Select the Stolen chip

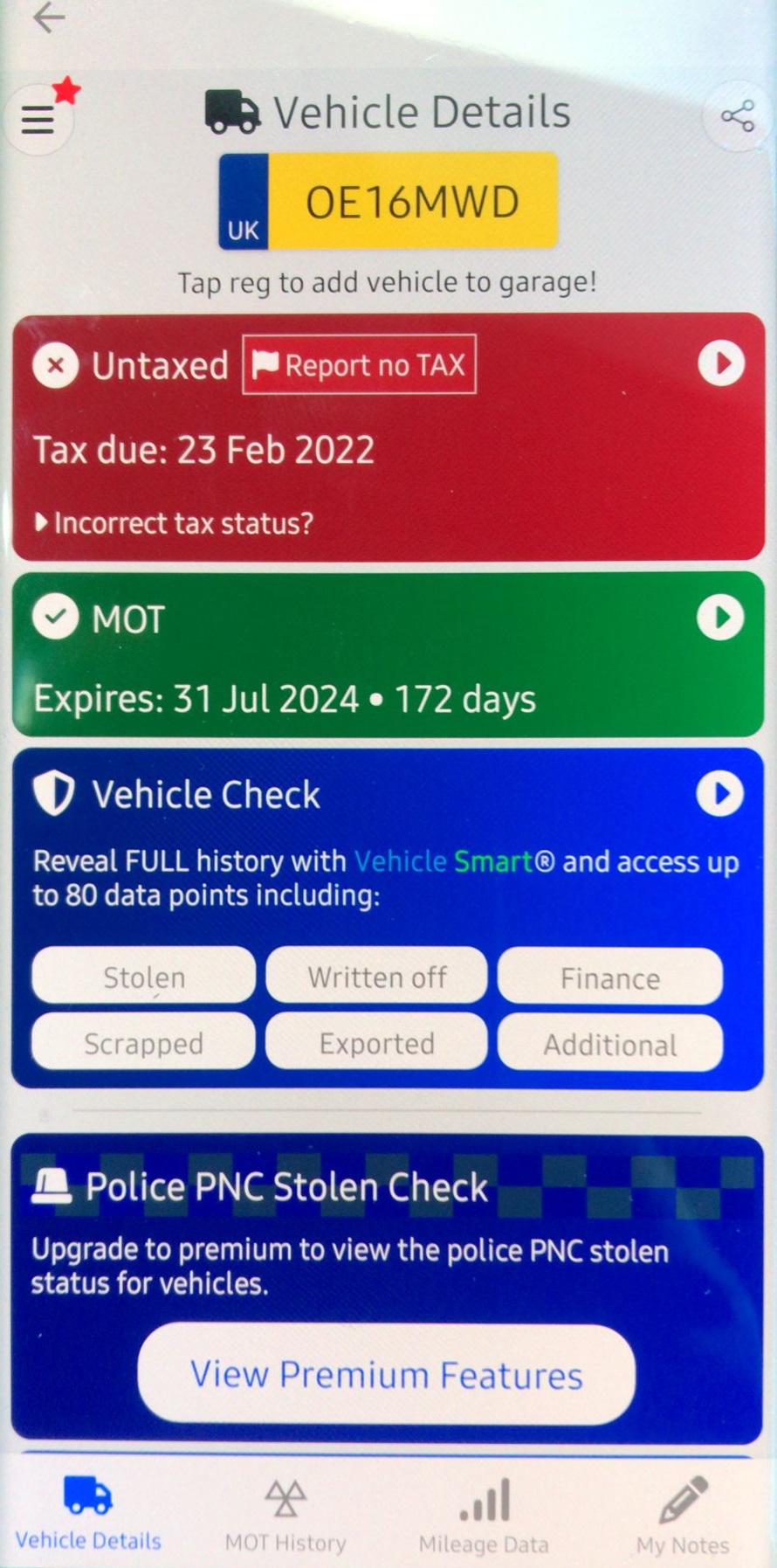(144, 977)
